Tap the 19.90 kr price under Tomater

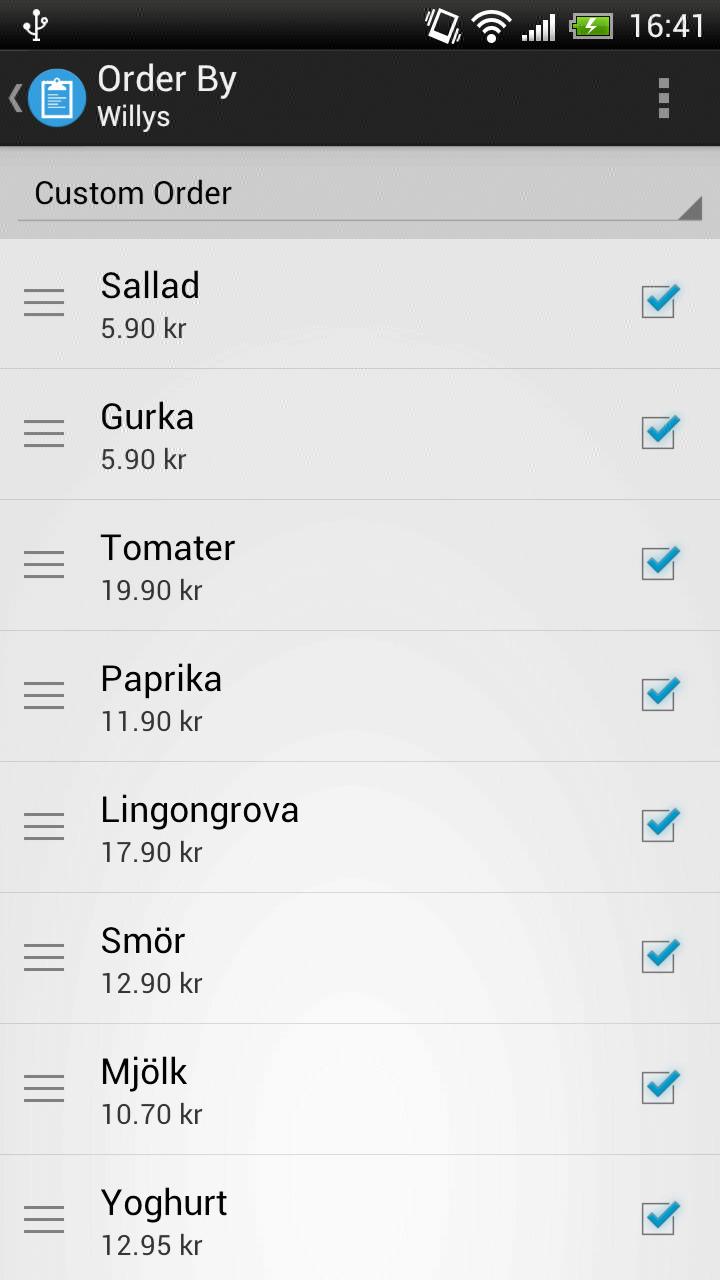[150, 590]
